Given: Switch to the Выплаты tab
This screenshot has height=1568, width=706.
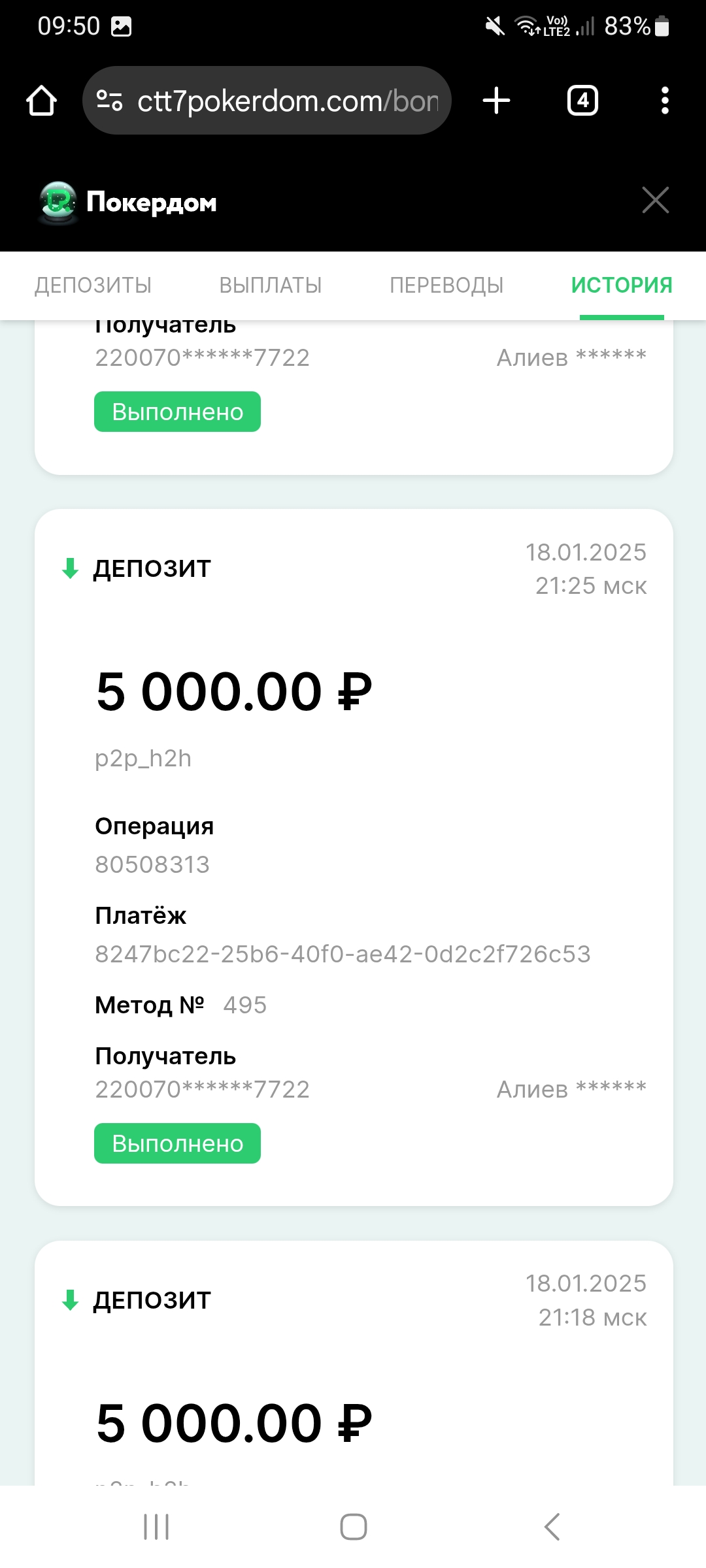Looking at the screenshot, I should pos(270,286).
